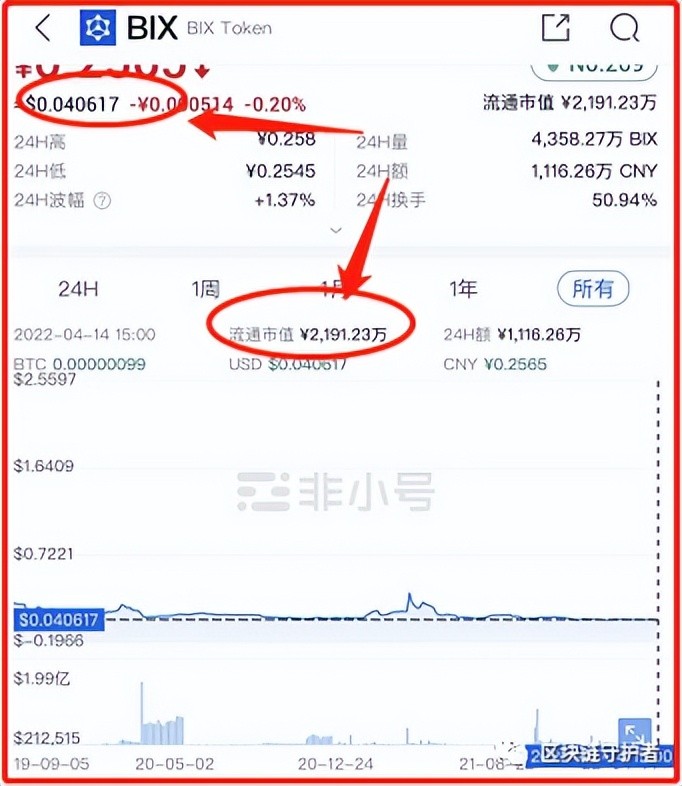Viewport: 682px width, 786px height.
Task: Go back from BIX Token page
Action: pos(42,28)
